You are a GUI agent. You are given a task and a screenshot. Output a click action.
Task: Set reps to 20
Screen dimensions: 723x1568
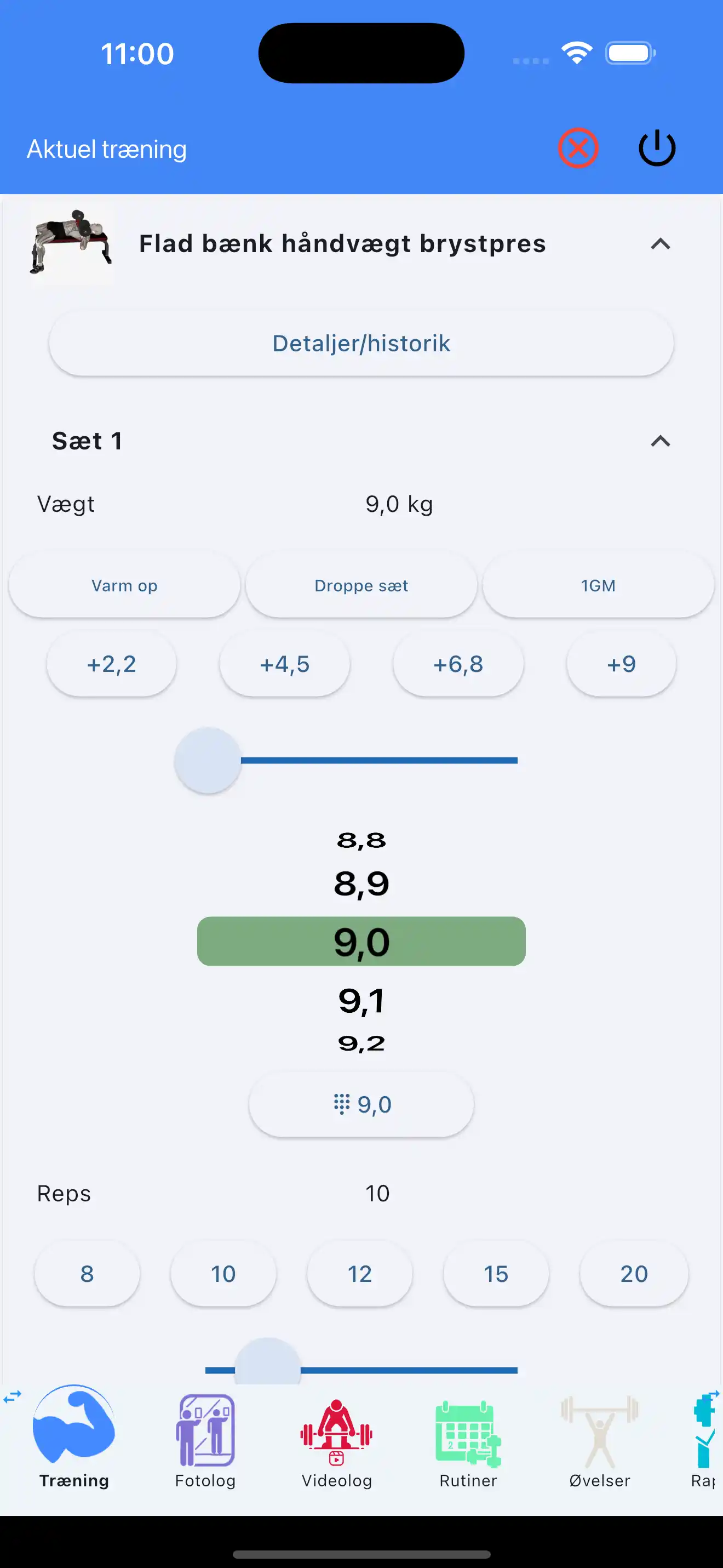[x=634, y=1273]
